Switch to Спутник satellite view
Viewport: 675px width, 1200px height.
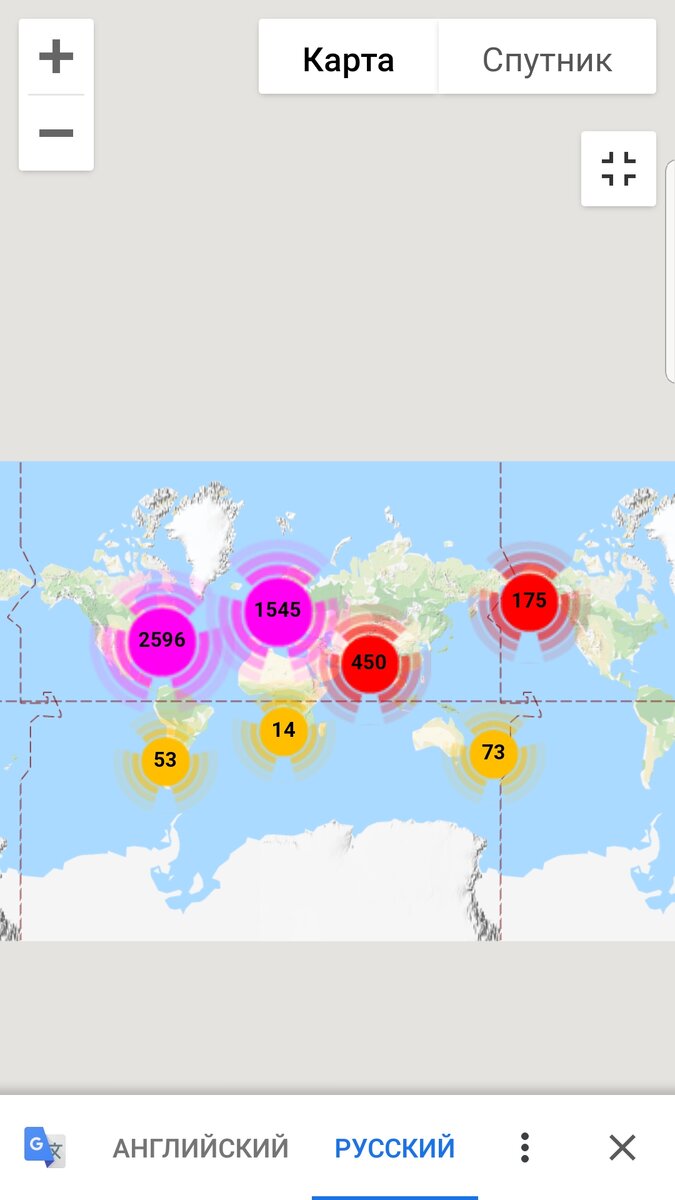(547, 60)
